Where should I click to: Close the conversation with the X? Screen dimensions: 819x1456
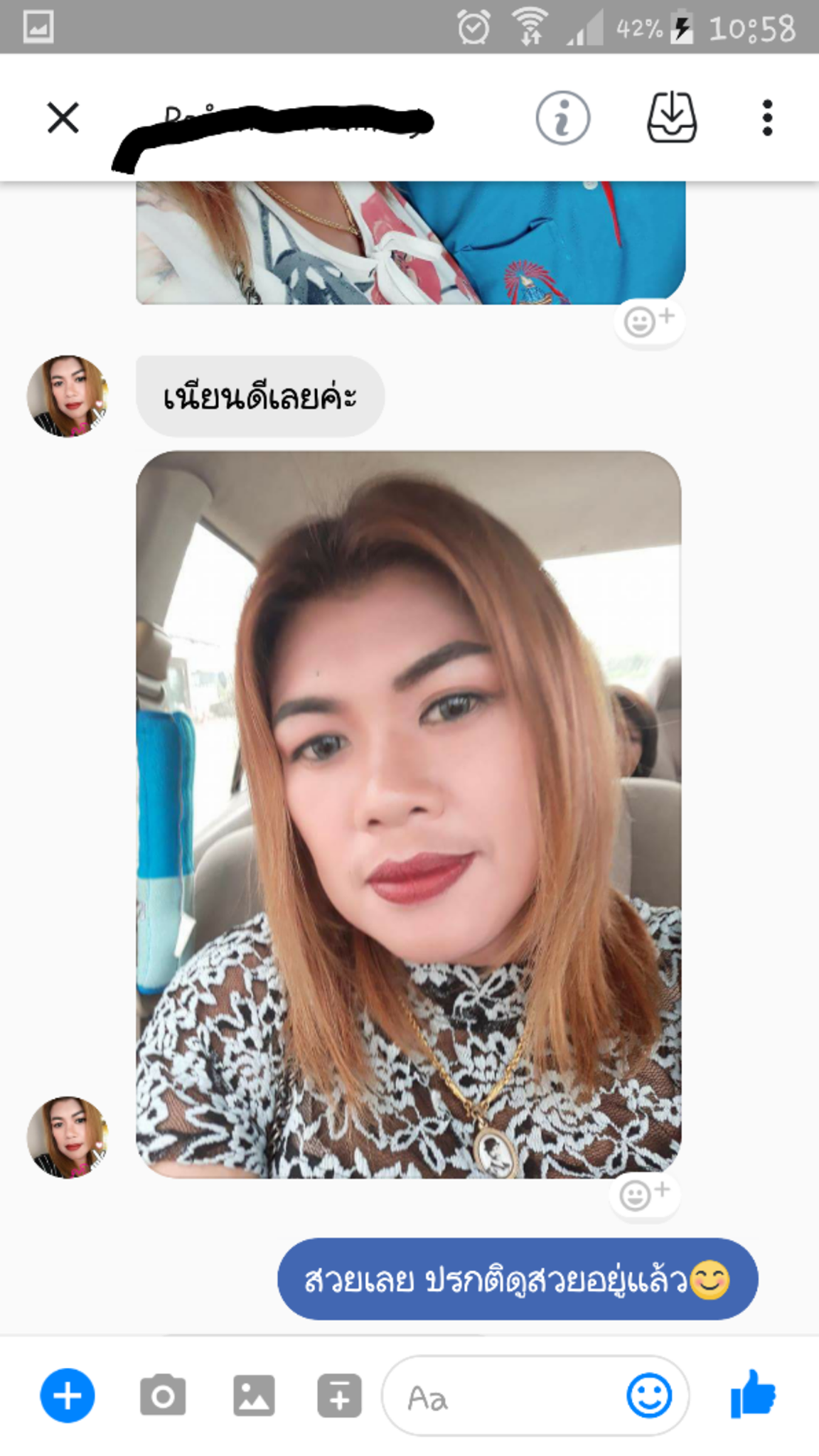[x=63, y=117]
